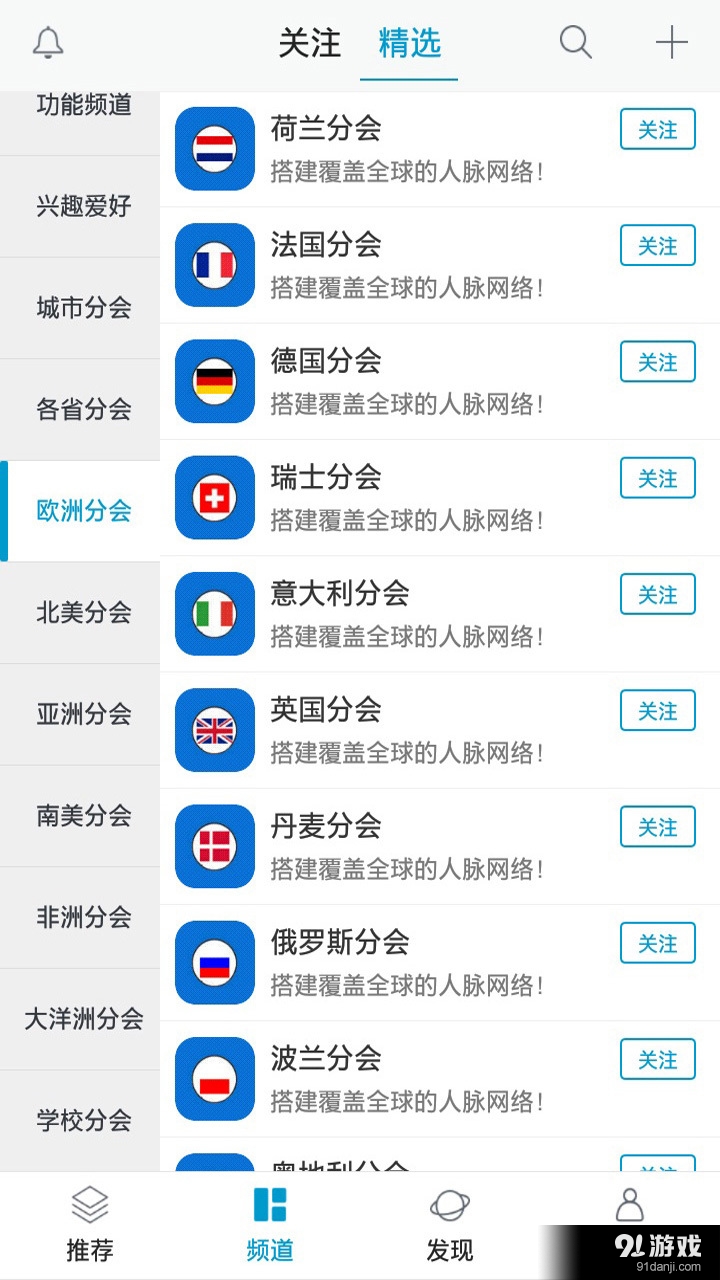Image resolution: width=720 pixels, height=1280 pixels.
Task: Select the 发现 globe icon
Action: 449,1222
